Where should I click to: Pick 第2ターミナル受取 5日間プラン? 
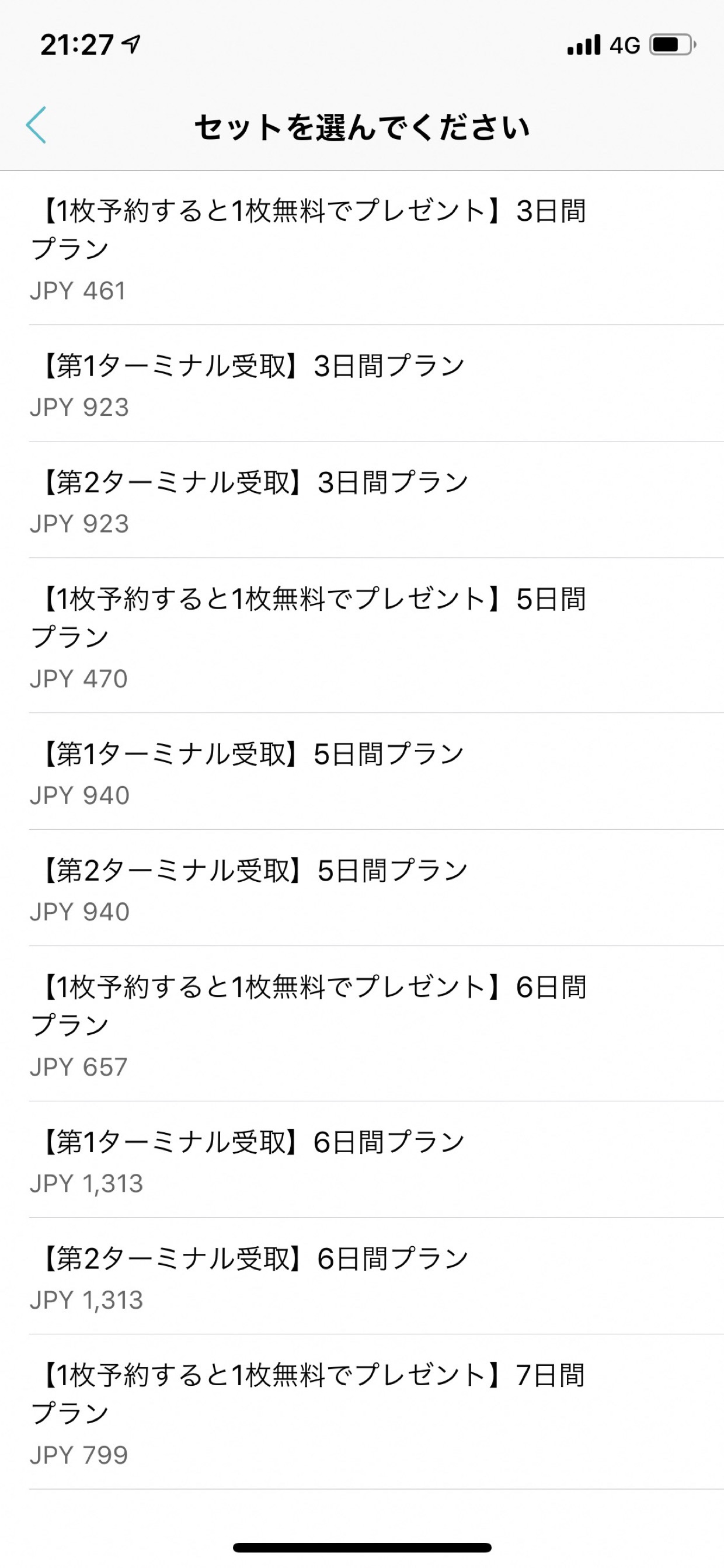[362, 888]
